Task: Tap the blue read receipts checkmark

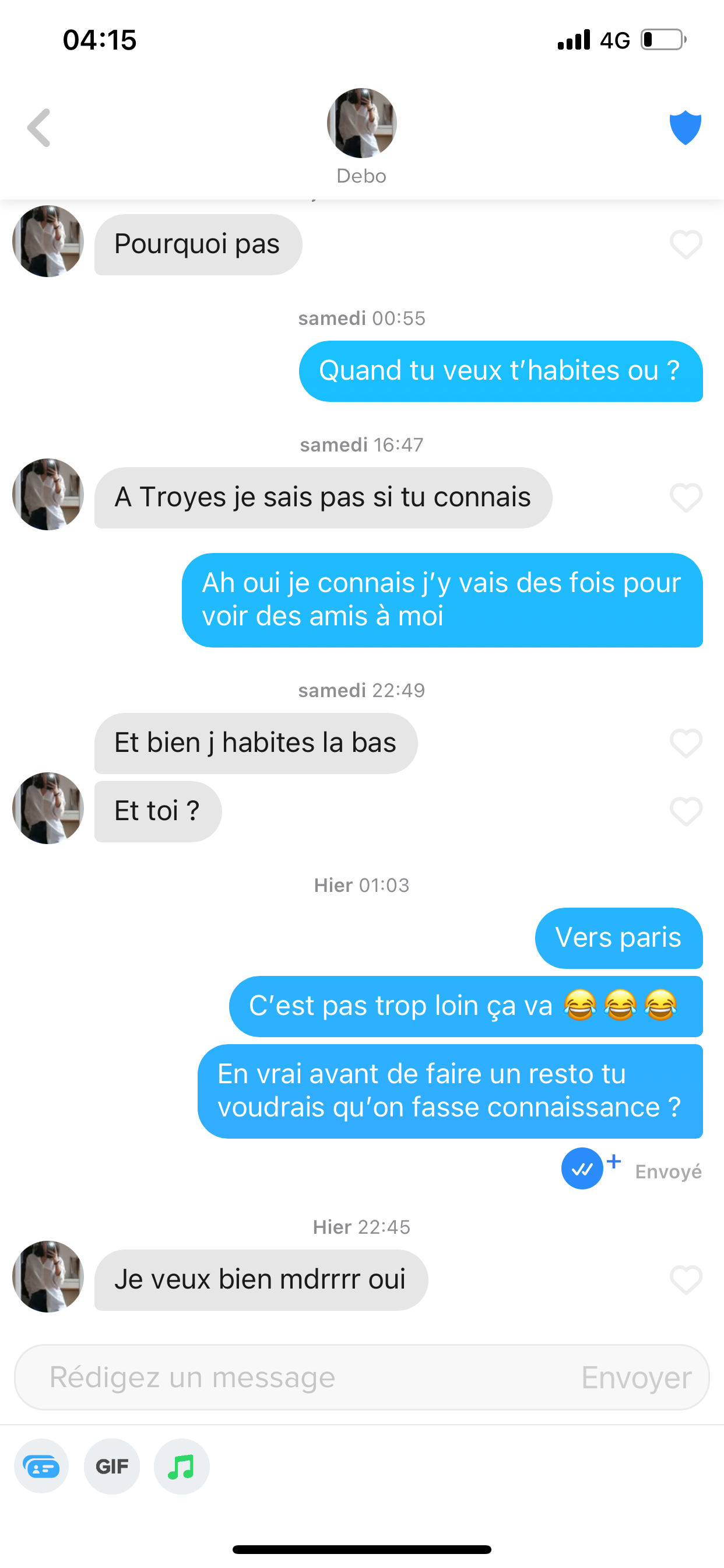Action: click(x=582, y=1168)
